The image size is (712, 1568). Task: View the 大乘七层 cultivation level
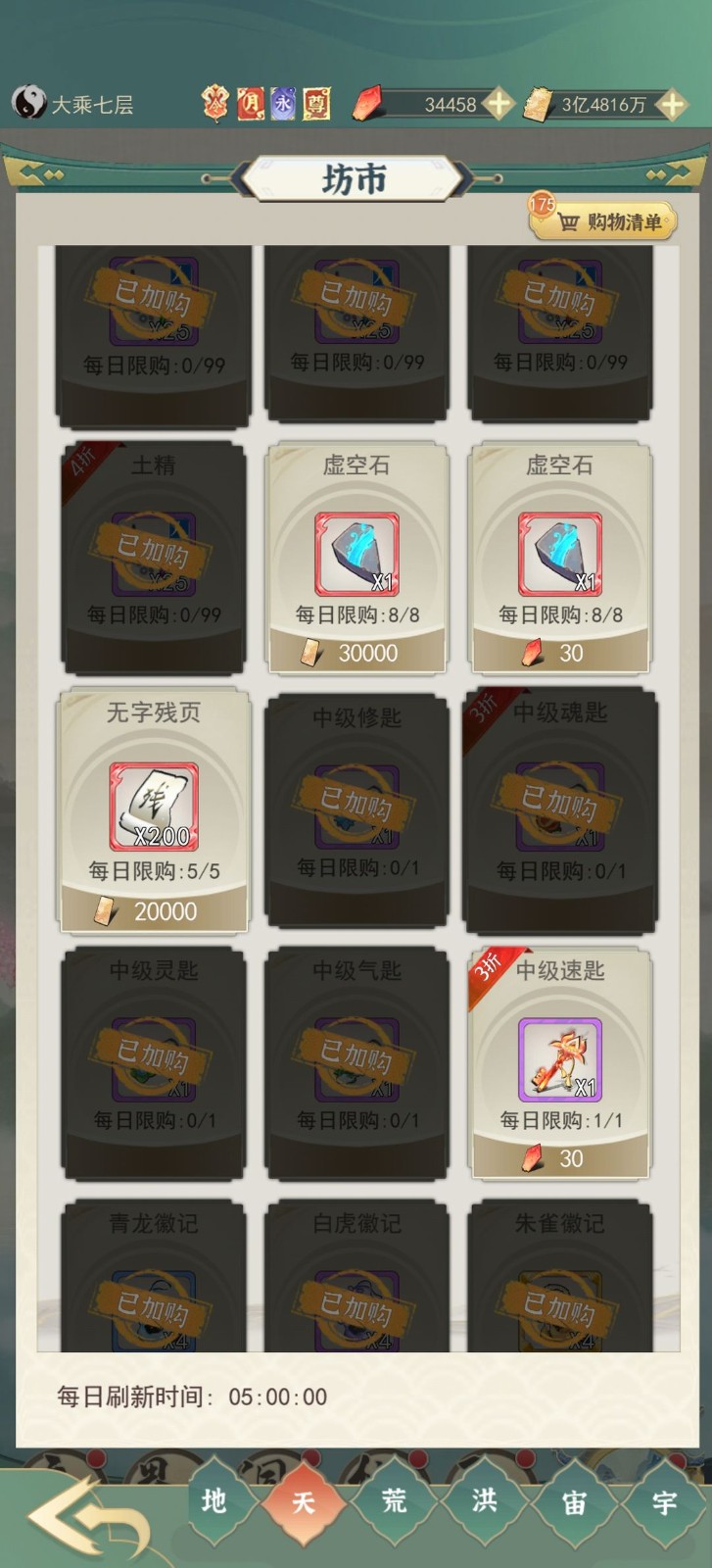tap(73, 104)
